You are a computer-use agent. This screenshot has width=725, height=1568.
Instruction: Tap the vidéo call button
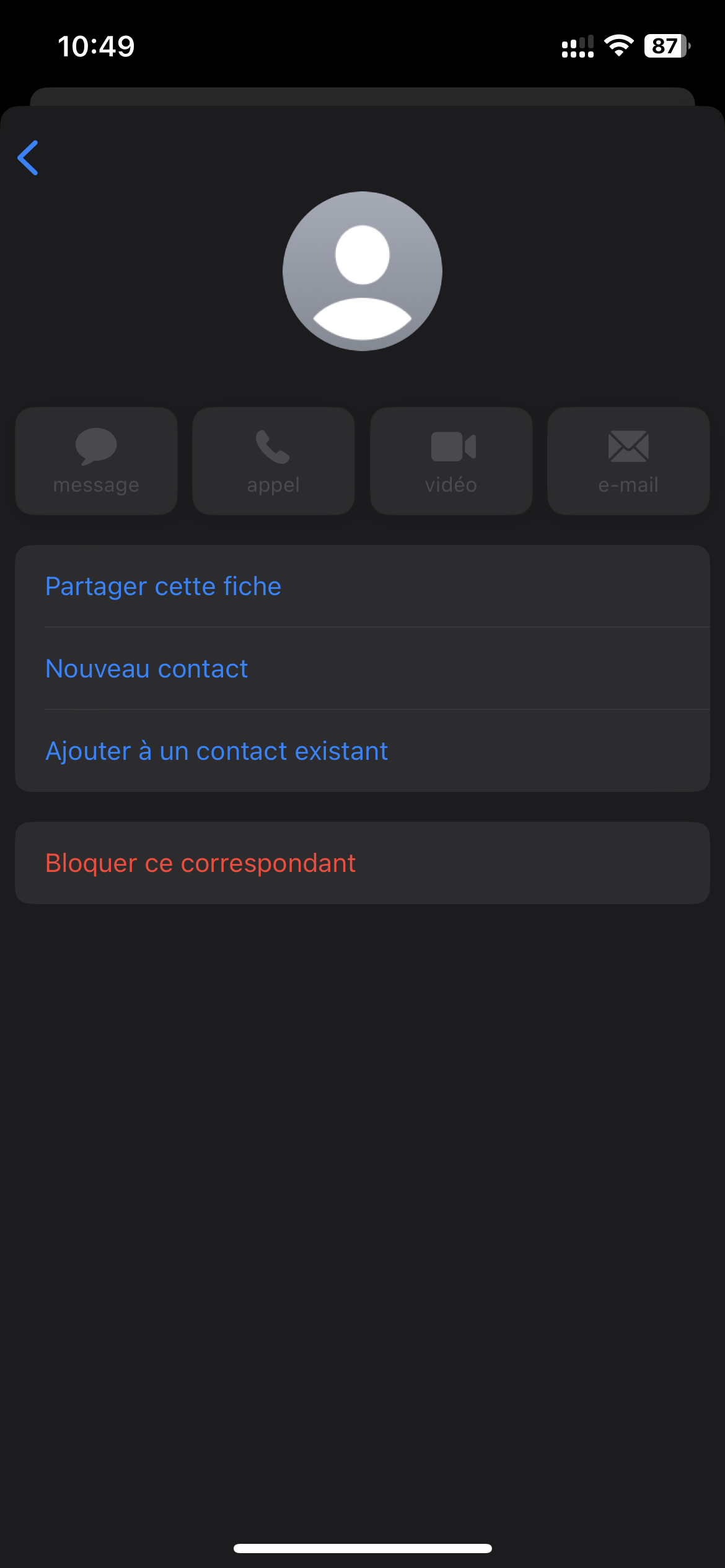pyautogui.click(x=451, y=461)
